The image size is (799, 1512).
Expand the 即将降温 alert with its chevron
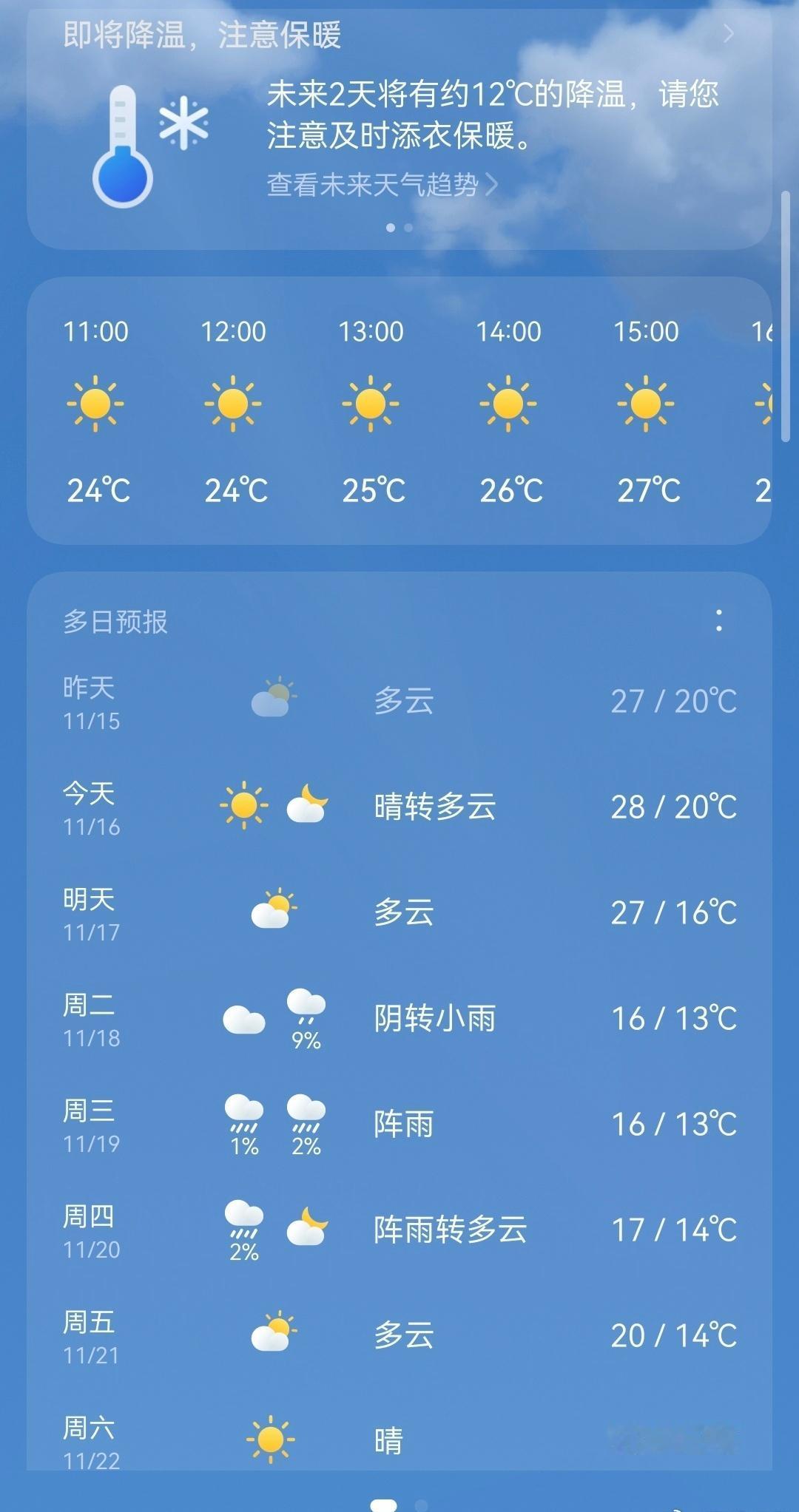730,34
